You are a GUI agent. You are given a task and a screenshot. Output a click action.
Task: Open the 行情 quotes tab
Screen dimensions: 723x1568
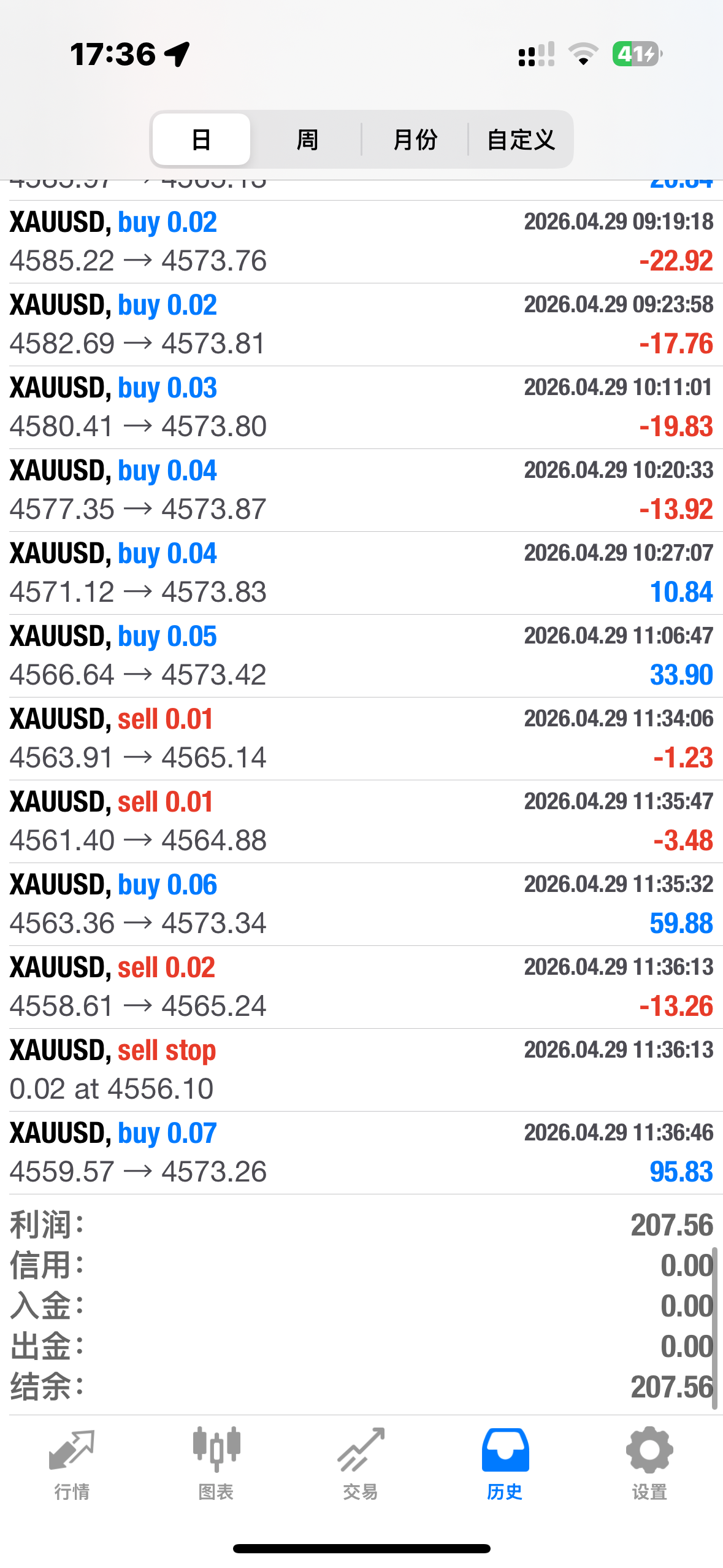[x=72, y=1463]
